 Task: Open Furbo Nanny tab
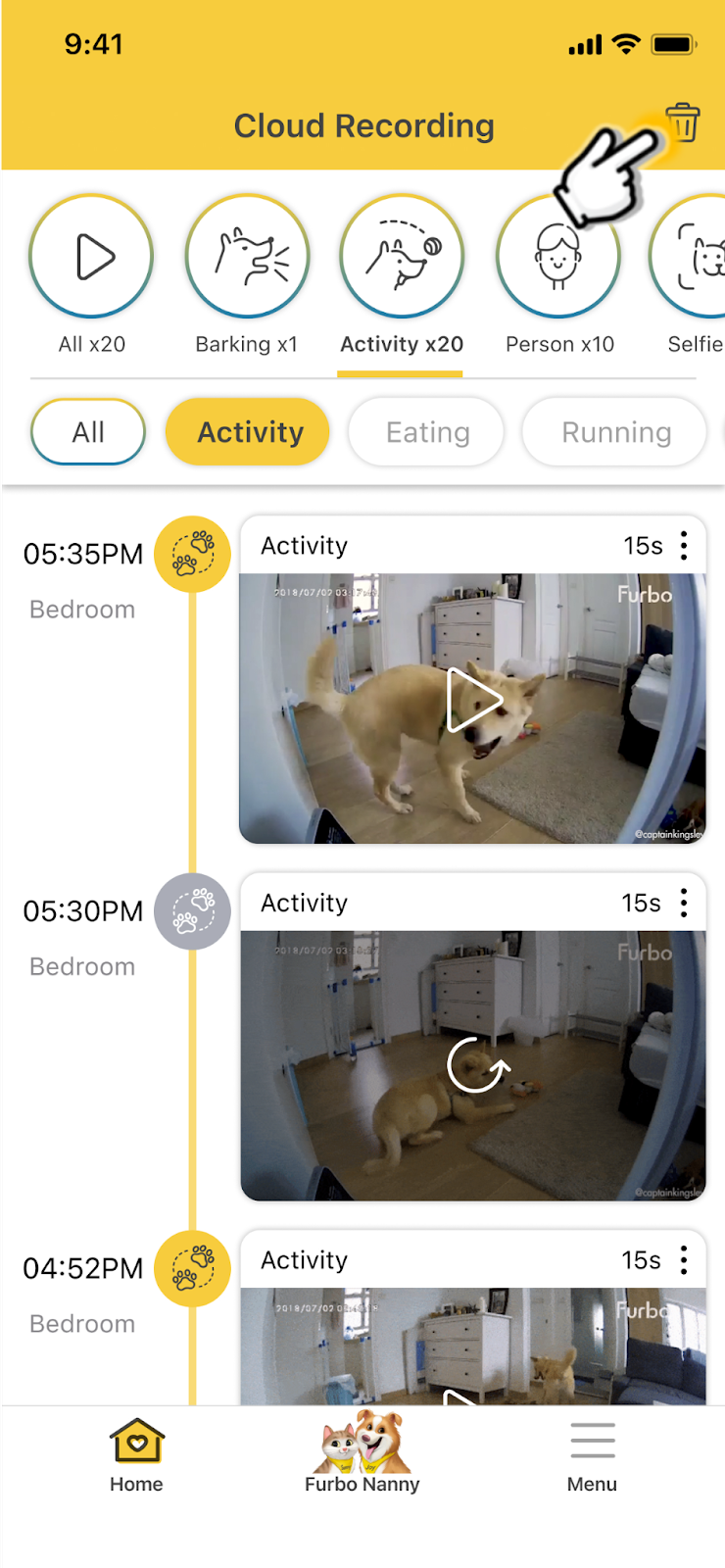tap(362, 1456)
